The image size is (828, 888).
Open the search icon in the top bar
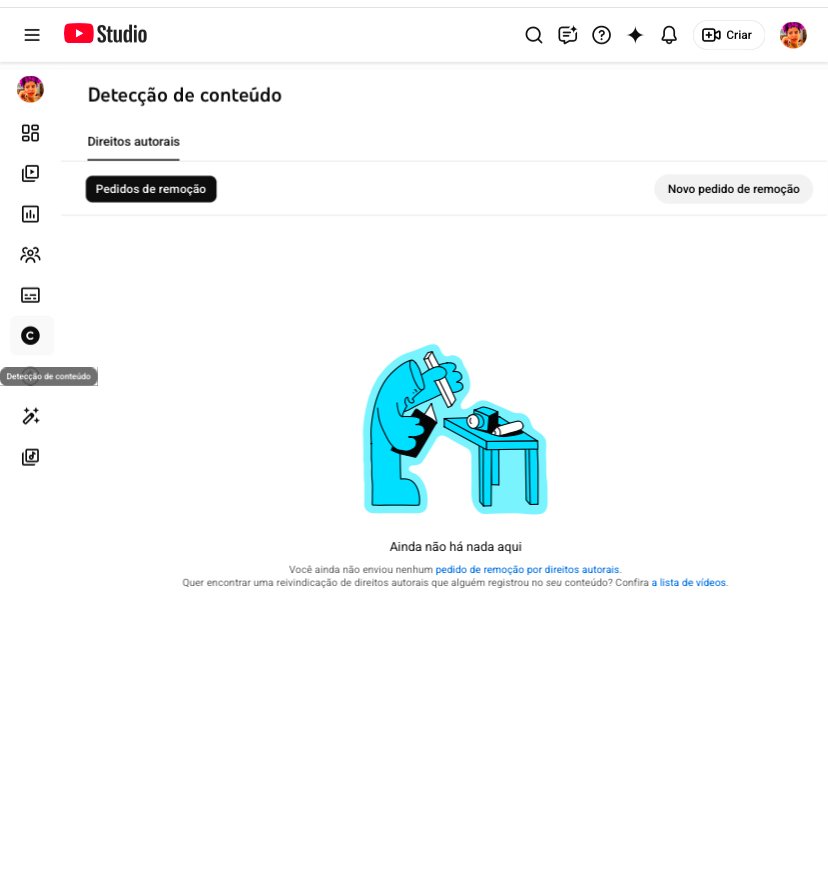tap(534, 35)
